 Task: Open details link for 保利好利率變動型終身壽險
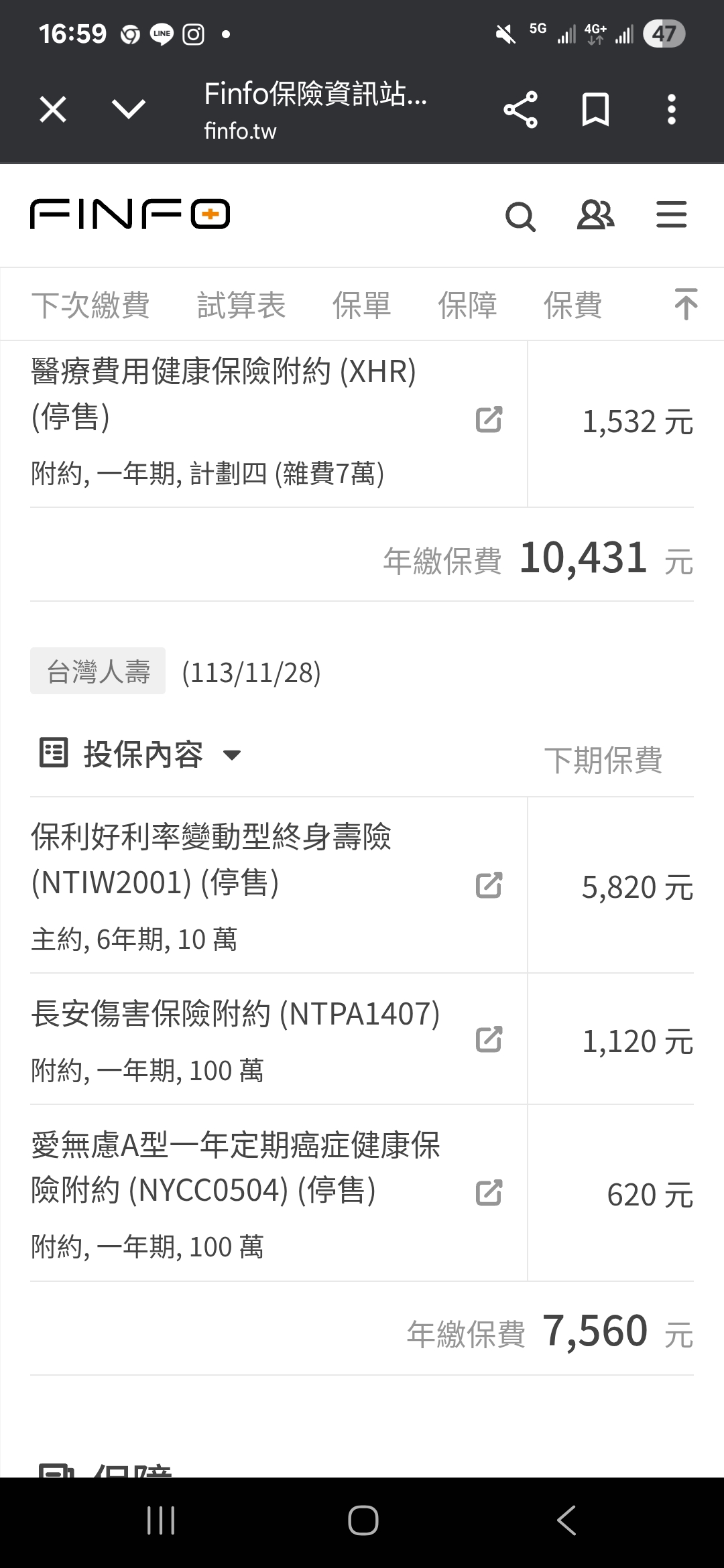coord(489,885)
